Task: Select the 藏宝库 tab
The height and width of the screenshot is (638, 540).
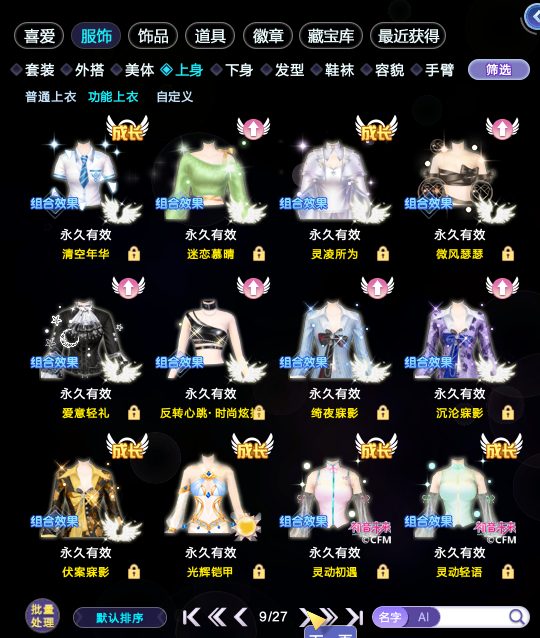Action: tap(330, 36)
